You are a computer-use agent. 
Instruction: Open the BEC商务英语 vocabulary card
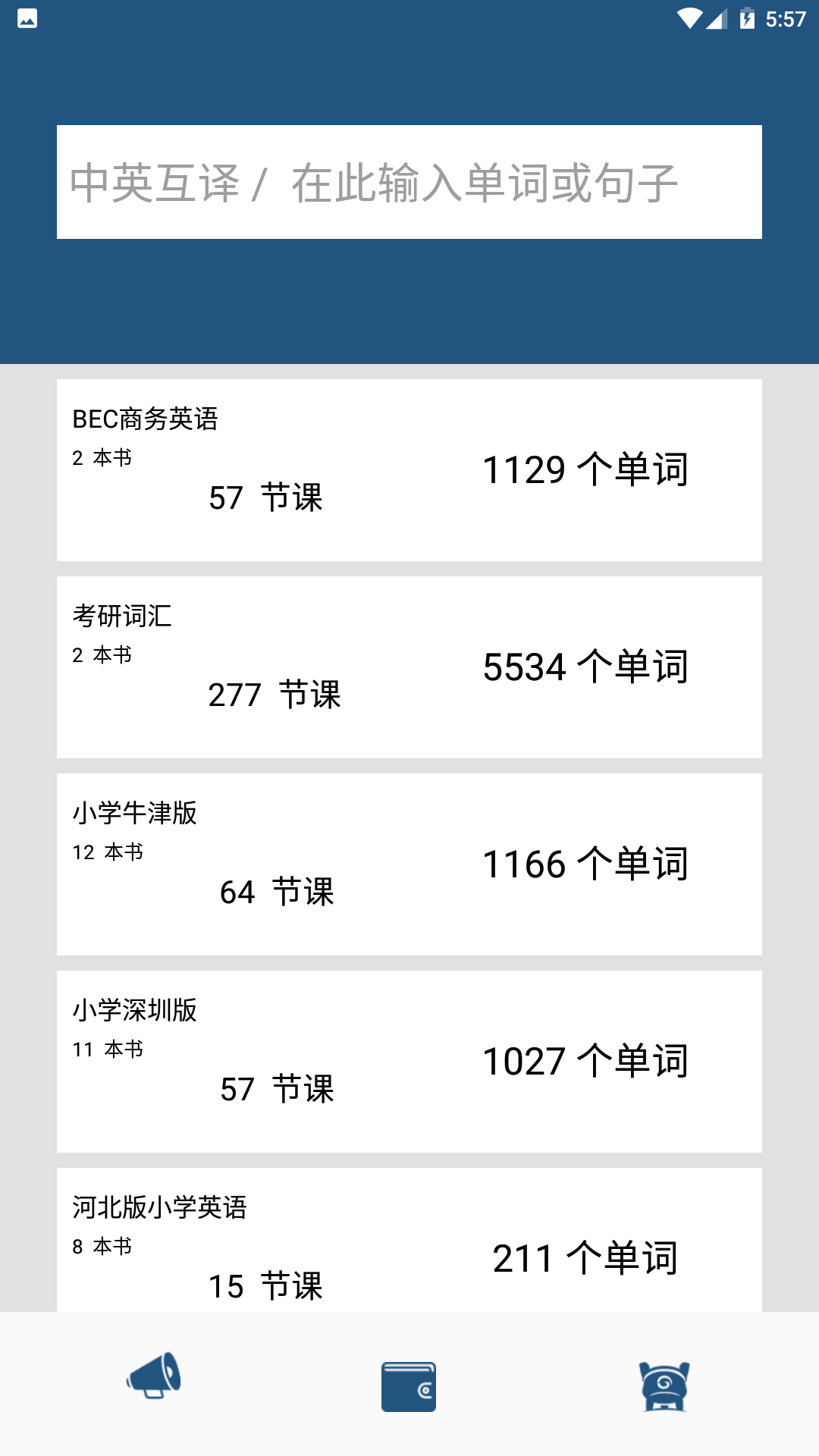pos(409,470)
